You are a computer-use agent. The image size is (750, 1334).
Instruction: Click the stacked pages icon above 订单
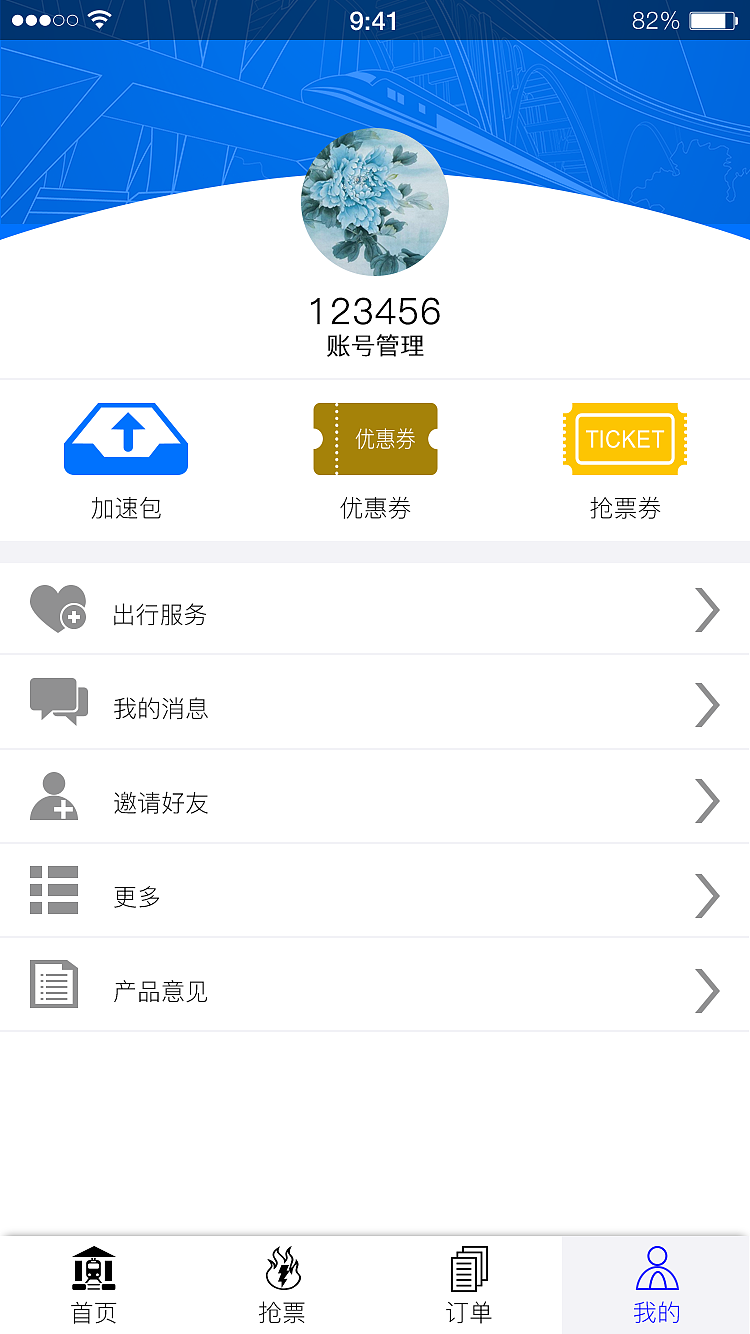(x=468, y=1267)
